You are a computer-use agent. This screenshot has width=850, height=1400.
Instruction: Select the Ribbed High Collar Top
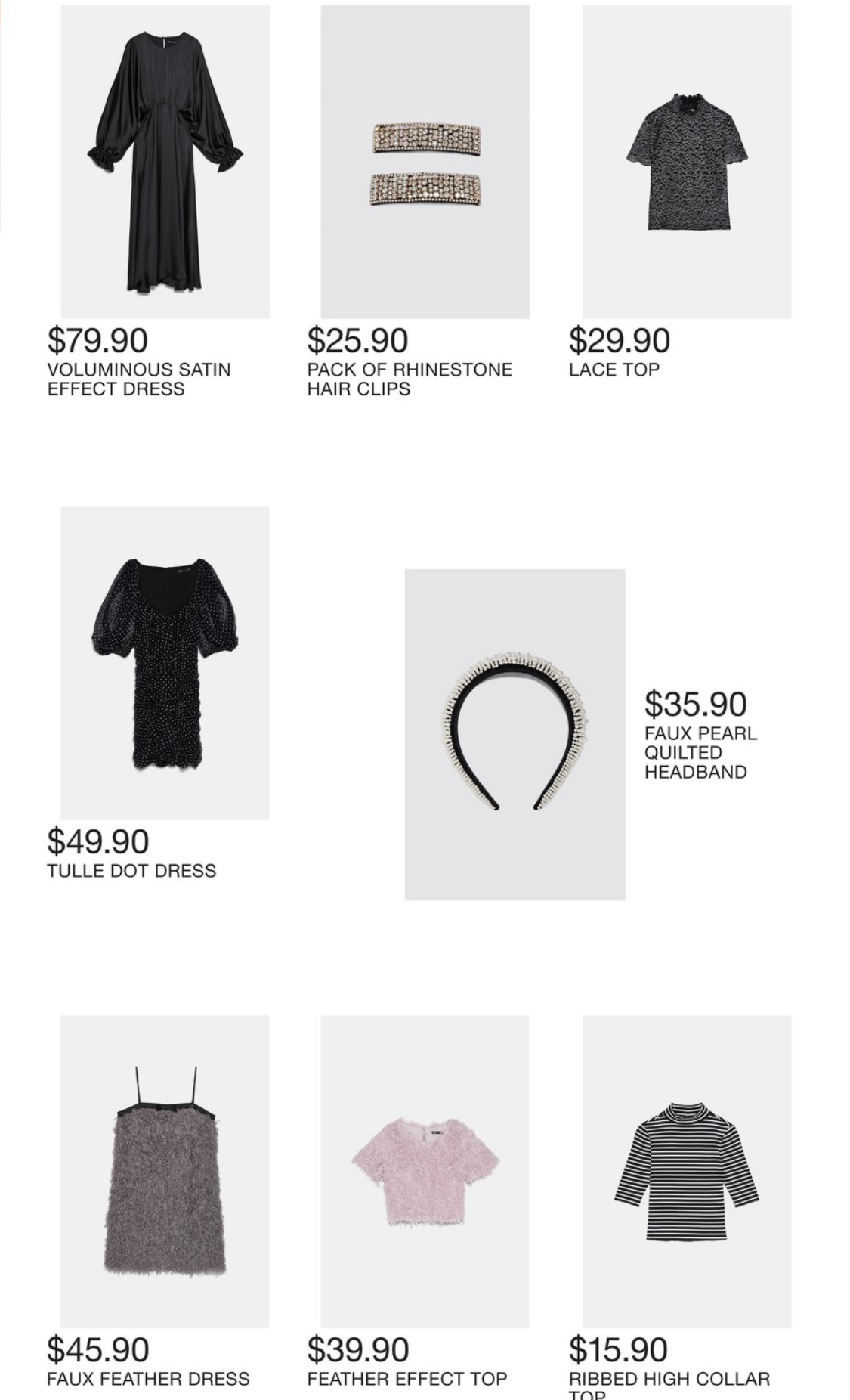(x=686, y=1170)
